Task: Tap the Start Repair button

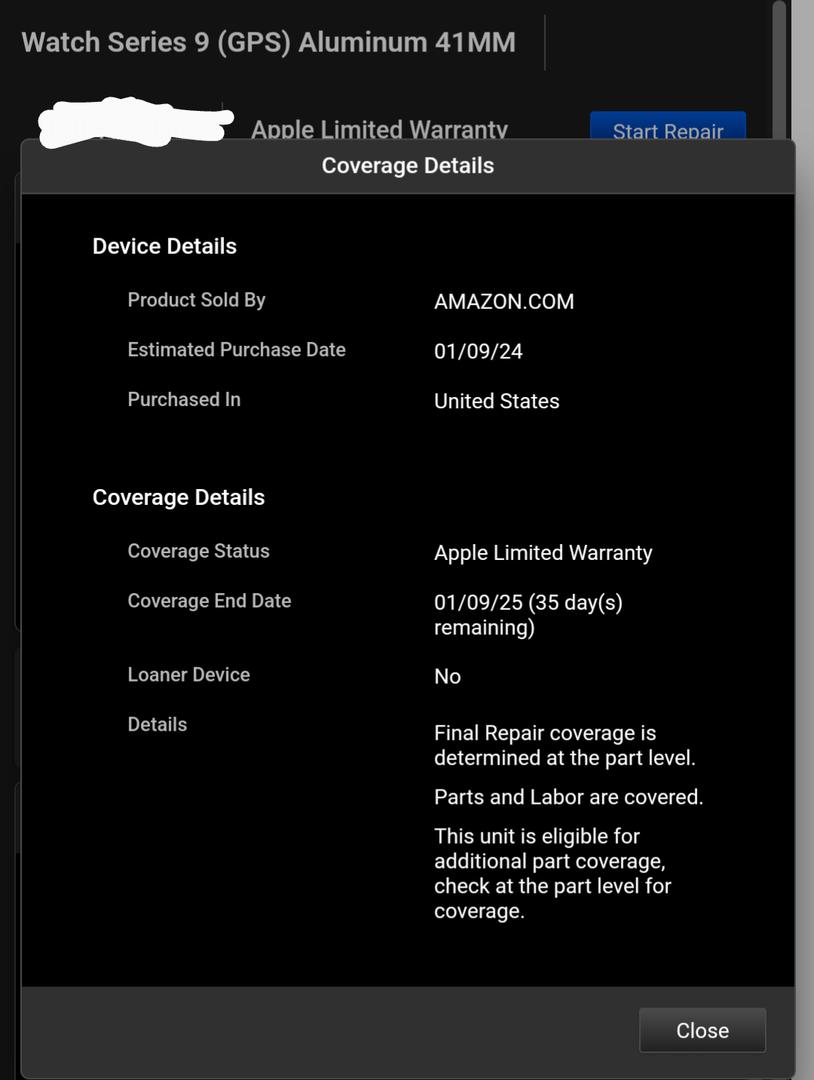Action: 667,126
